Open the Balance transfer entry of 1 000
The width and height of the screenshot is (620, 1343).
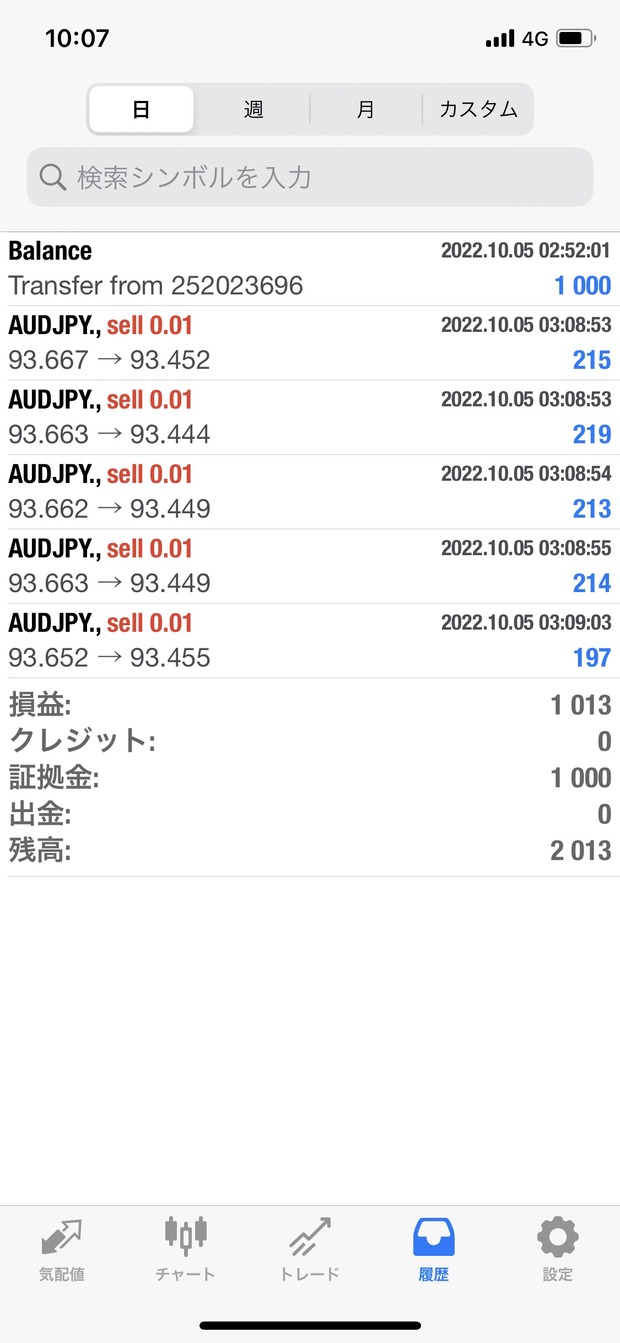310,269
